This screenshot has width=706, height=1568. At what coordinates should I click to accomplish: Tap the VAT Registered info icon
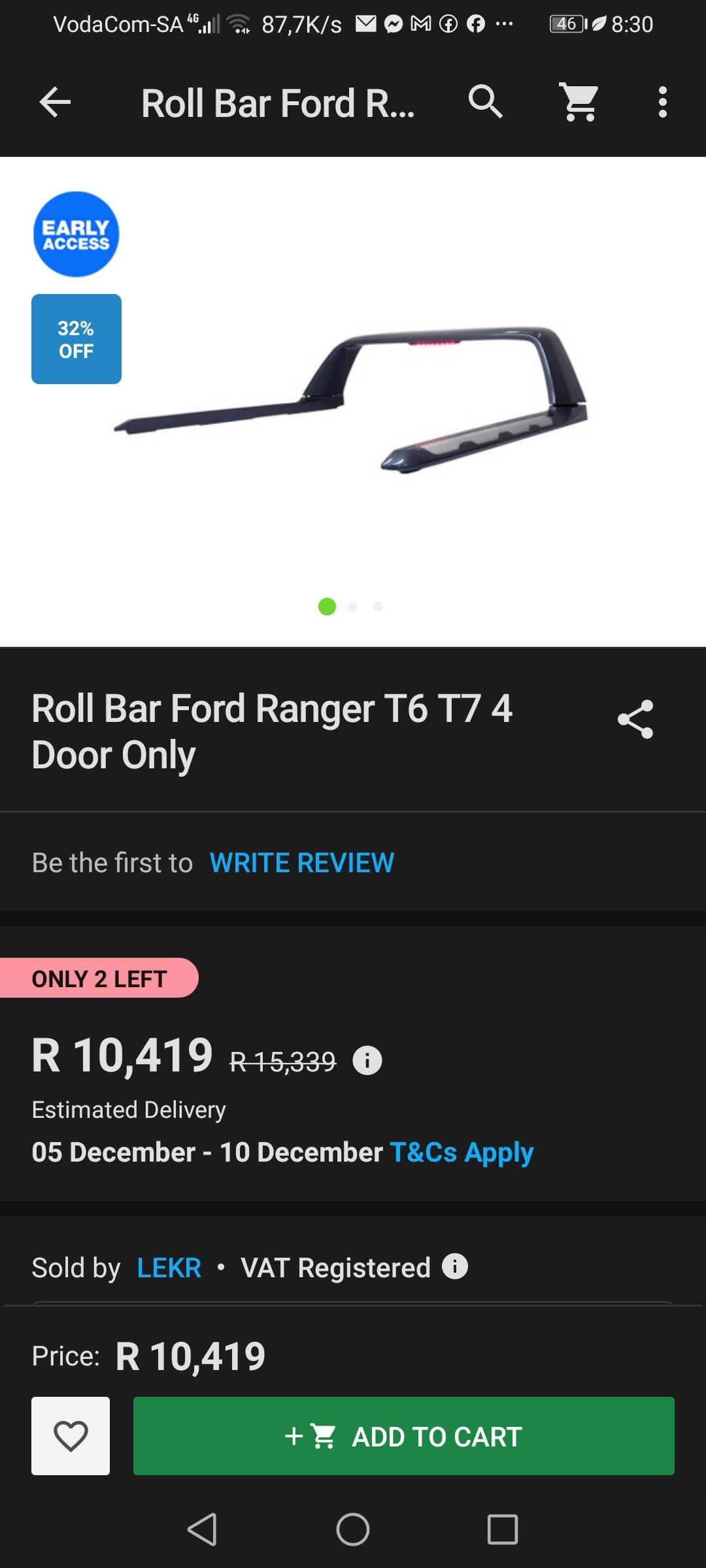pos(456,1266)
